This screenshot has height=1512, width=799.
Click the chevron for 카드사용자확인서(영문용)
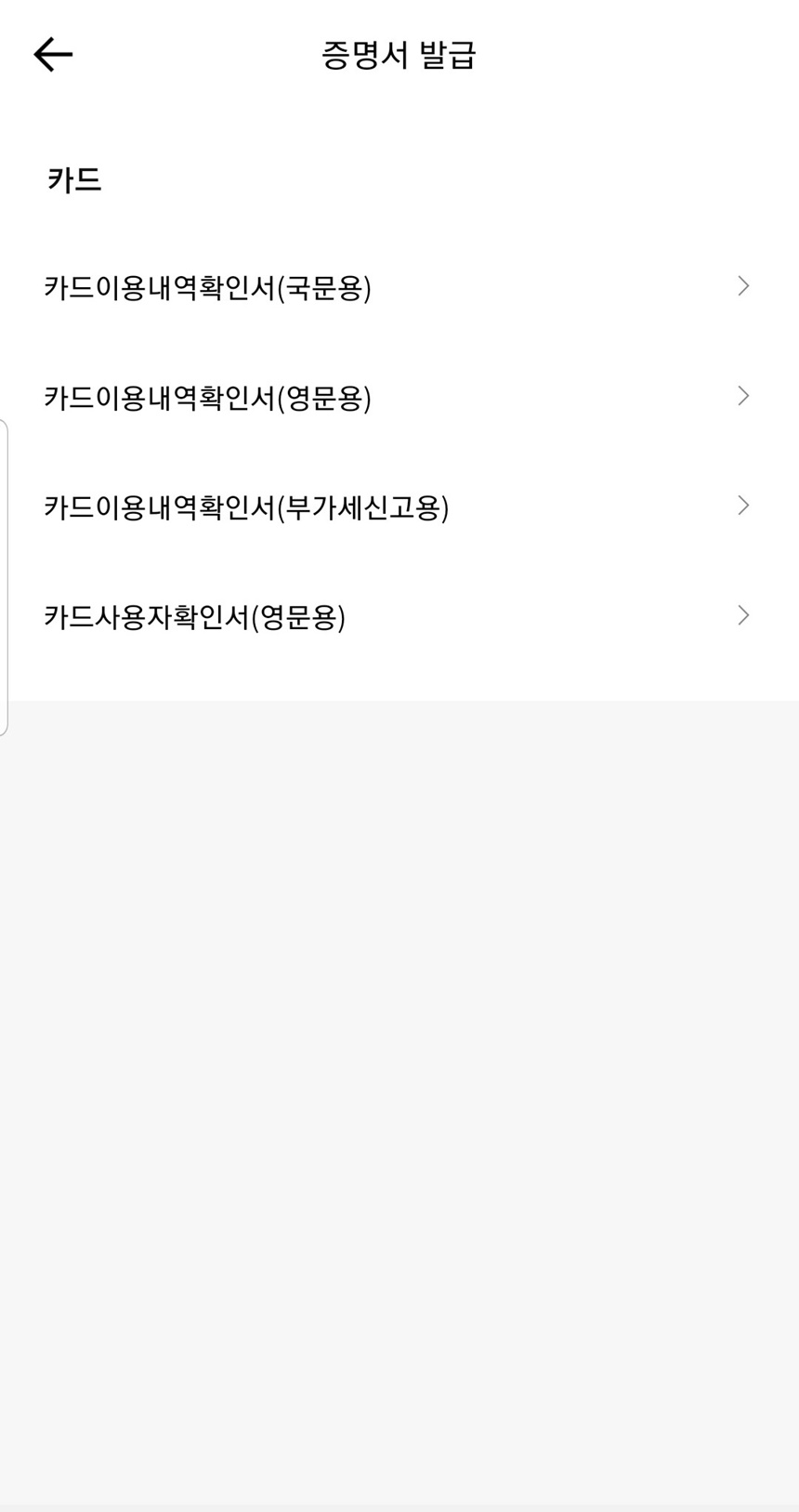coord(742,615)
